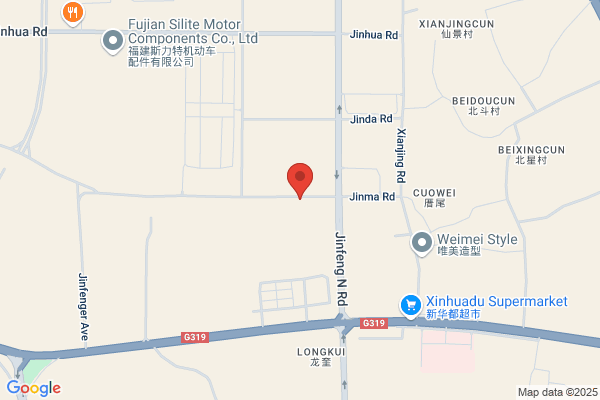600x400 pixels.
Task: Tap the red location pin on Jinma Rd
Action: click(x=300, y=180)
